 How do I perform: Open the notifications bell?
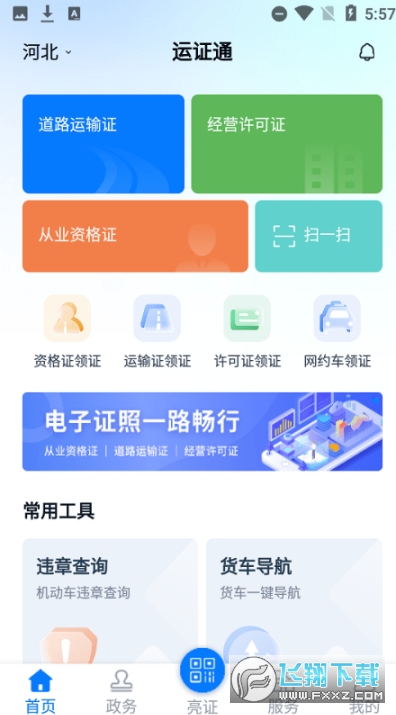(367, 52)
